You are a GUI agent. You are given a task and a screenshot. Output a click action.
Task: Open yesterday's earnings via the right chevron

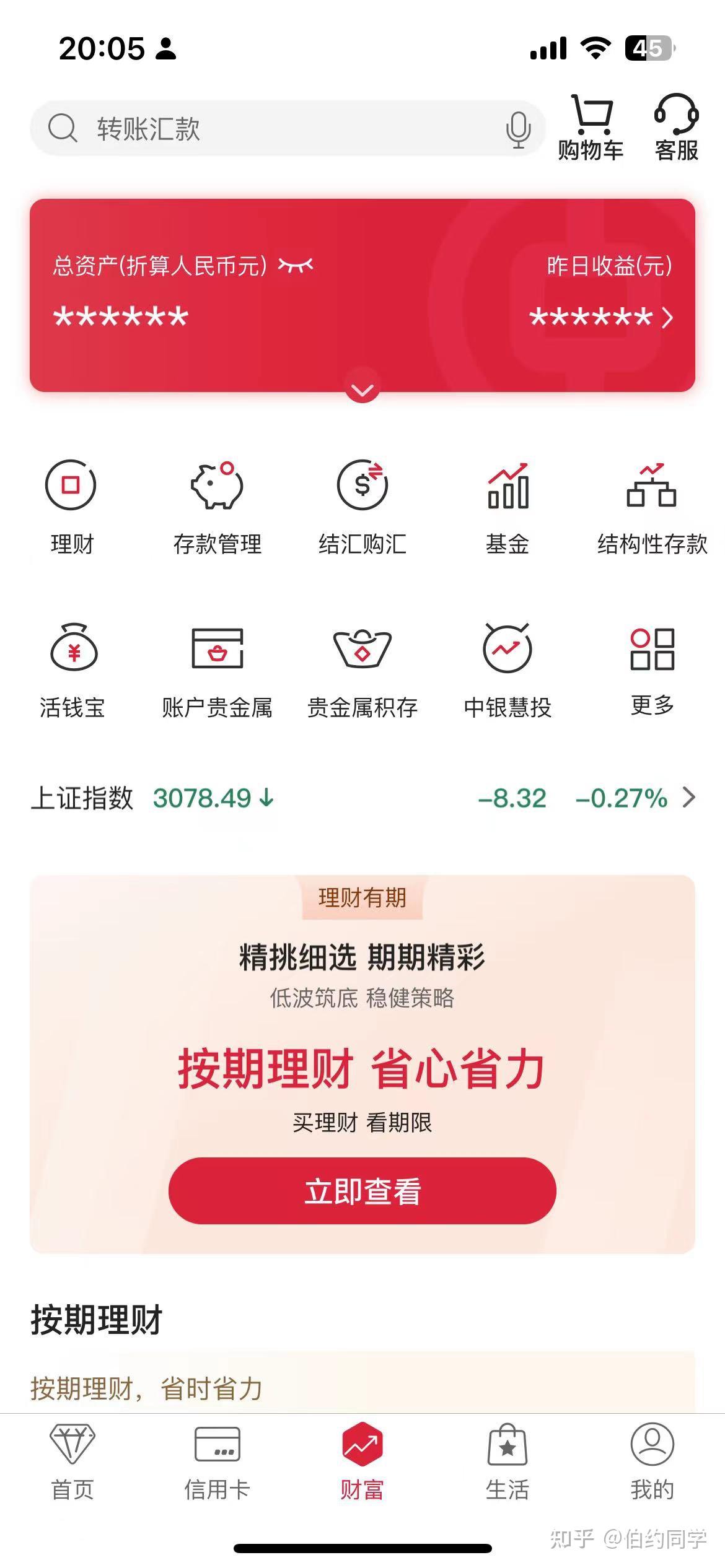click(x=668, y=319)
